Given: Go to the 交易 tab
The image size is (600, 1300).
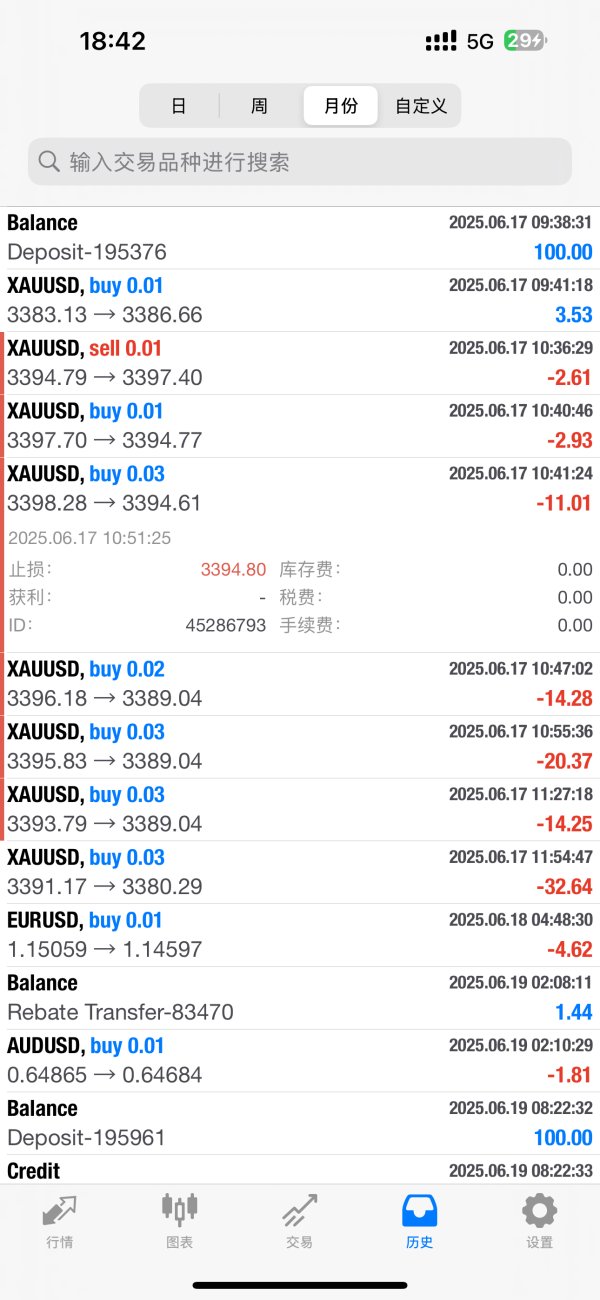Looking at the screenshot, I should pos(299,1222).
